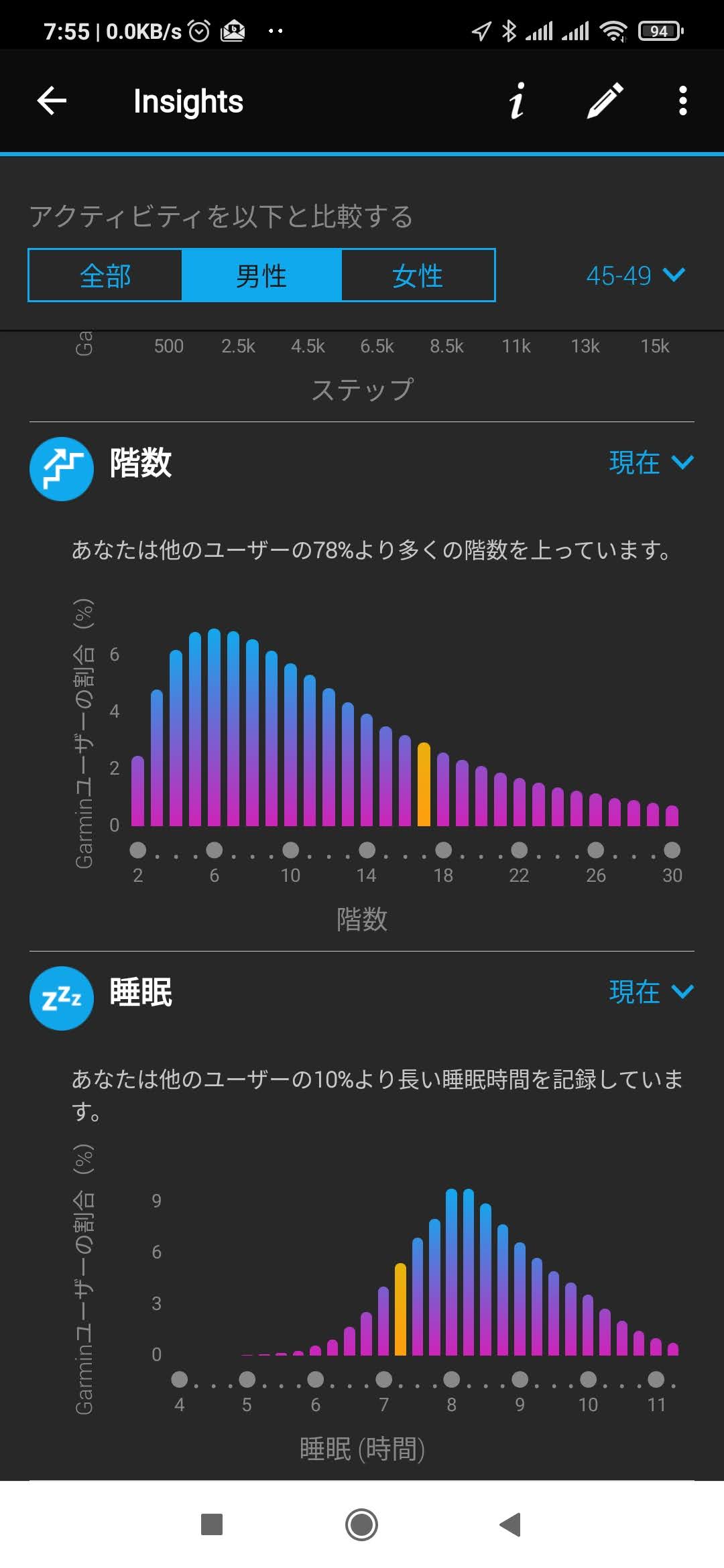Expand 現在 dropdown for 階数 section
Viewport: 724px width, 1568px height.
pos(651,462)
